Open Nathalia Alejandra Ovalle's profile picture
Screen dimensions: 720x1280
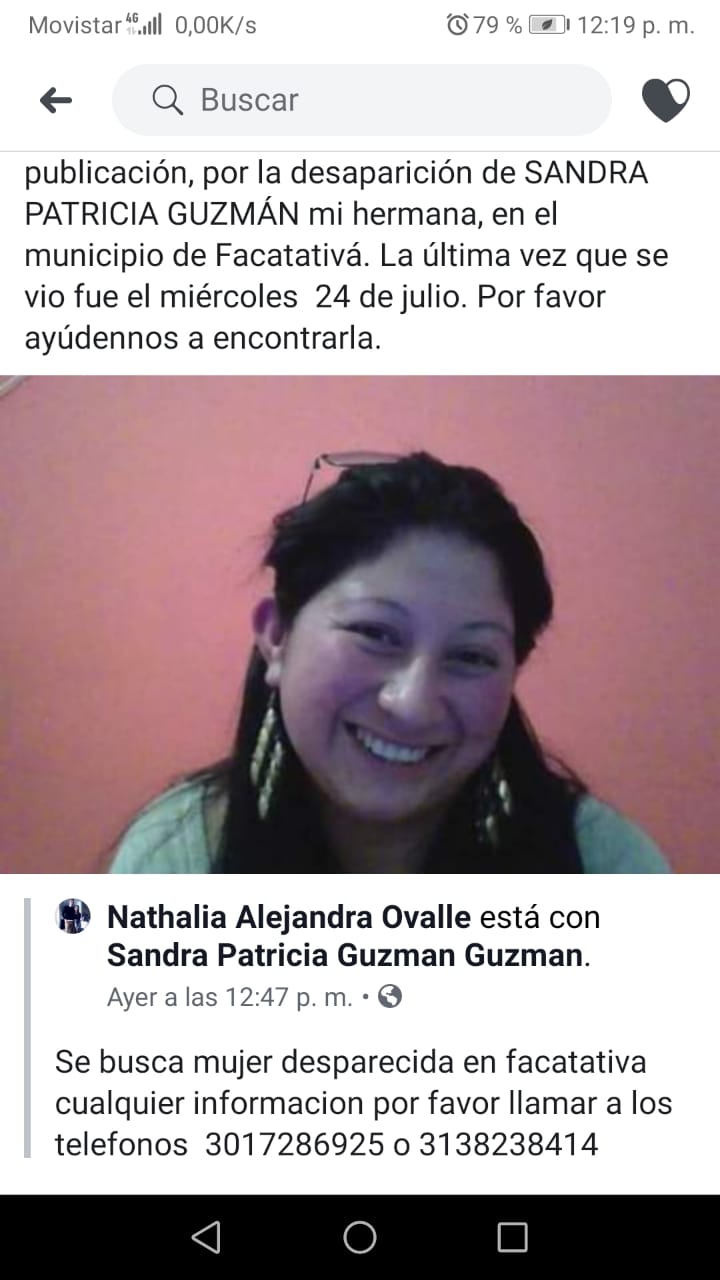[73, 916]
